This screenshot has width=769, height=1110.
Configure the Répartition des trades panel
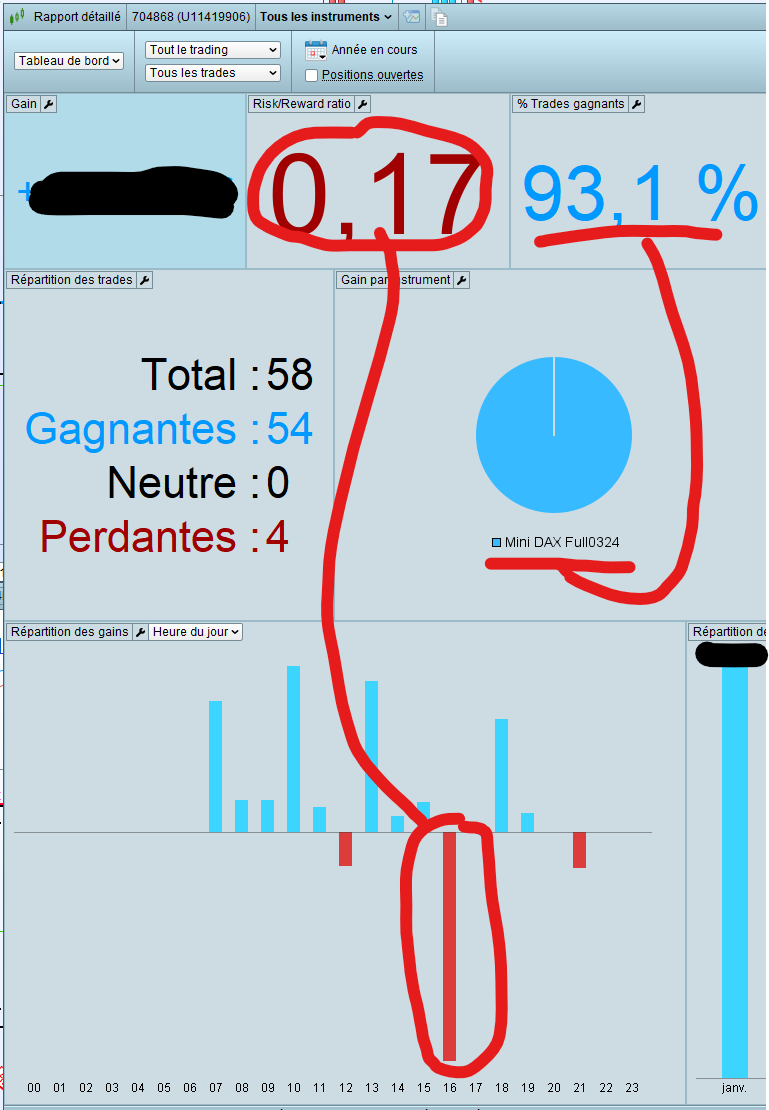click(144, 280)
